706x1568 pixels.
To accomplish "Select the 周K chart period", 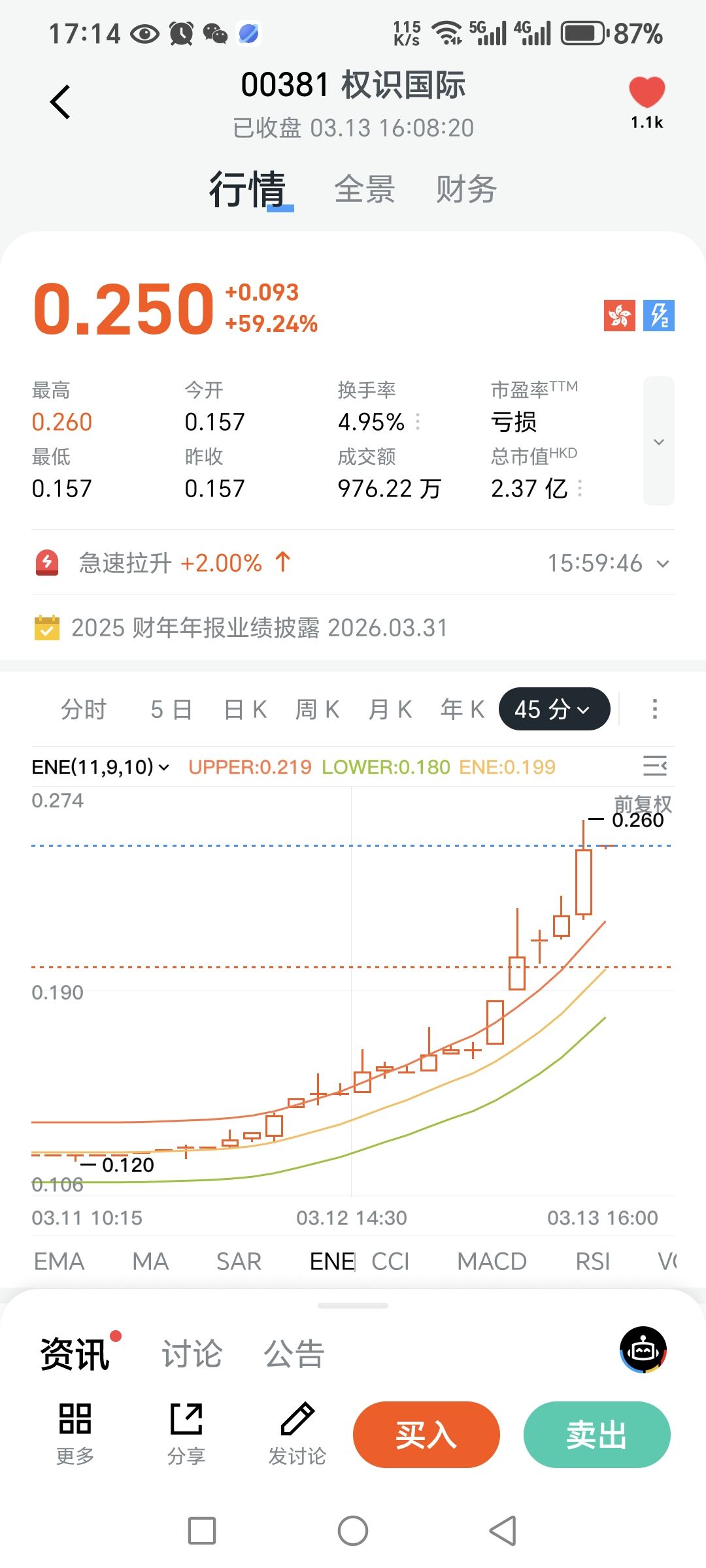I will pyautogui.click(x=318, y=709).
